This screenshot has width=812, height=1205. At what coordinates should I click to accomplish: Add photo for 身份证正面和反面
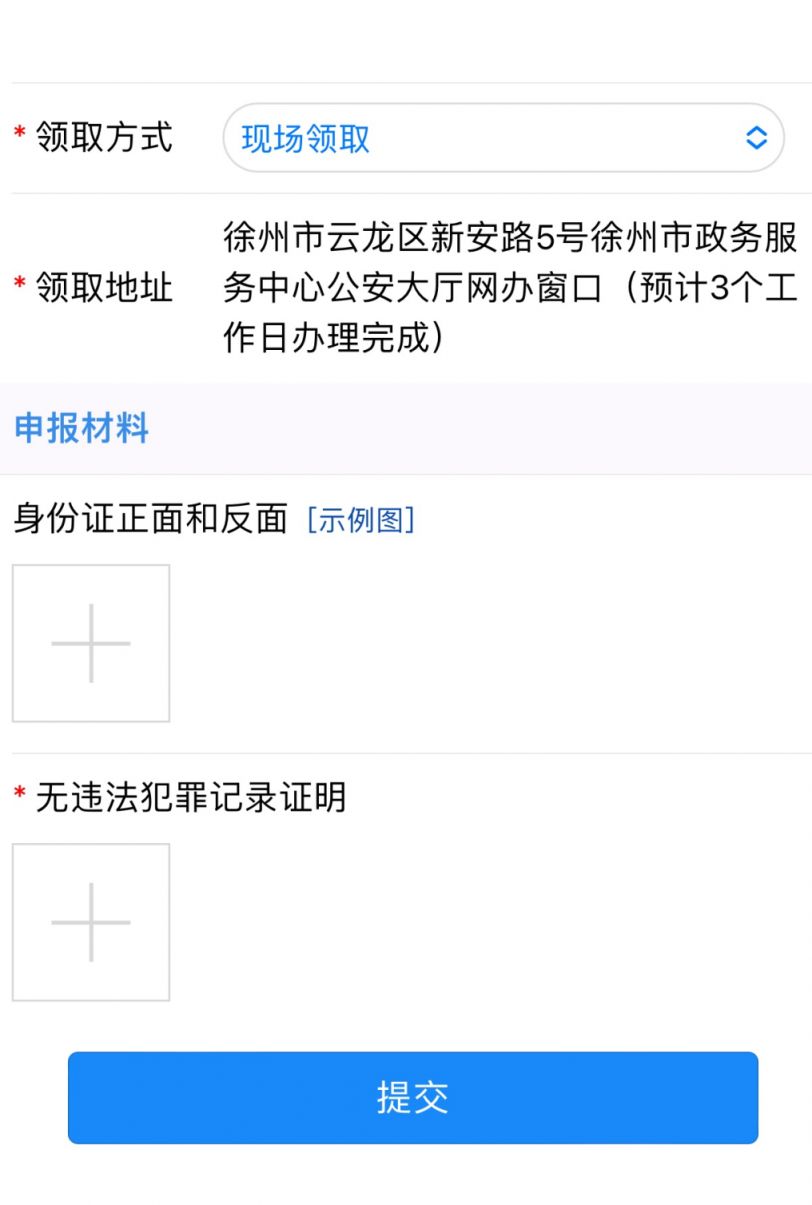(x=91, y=643)
